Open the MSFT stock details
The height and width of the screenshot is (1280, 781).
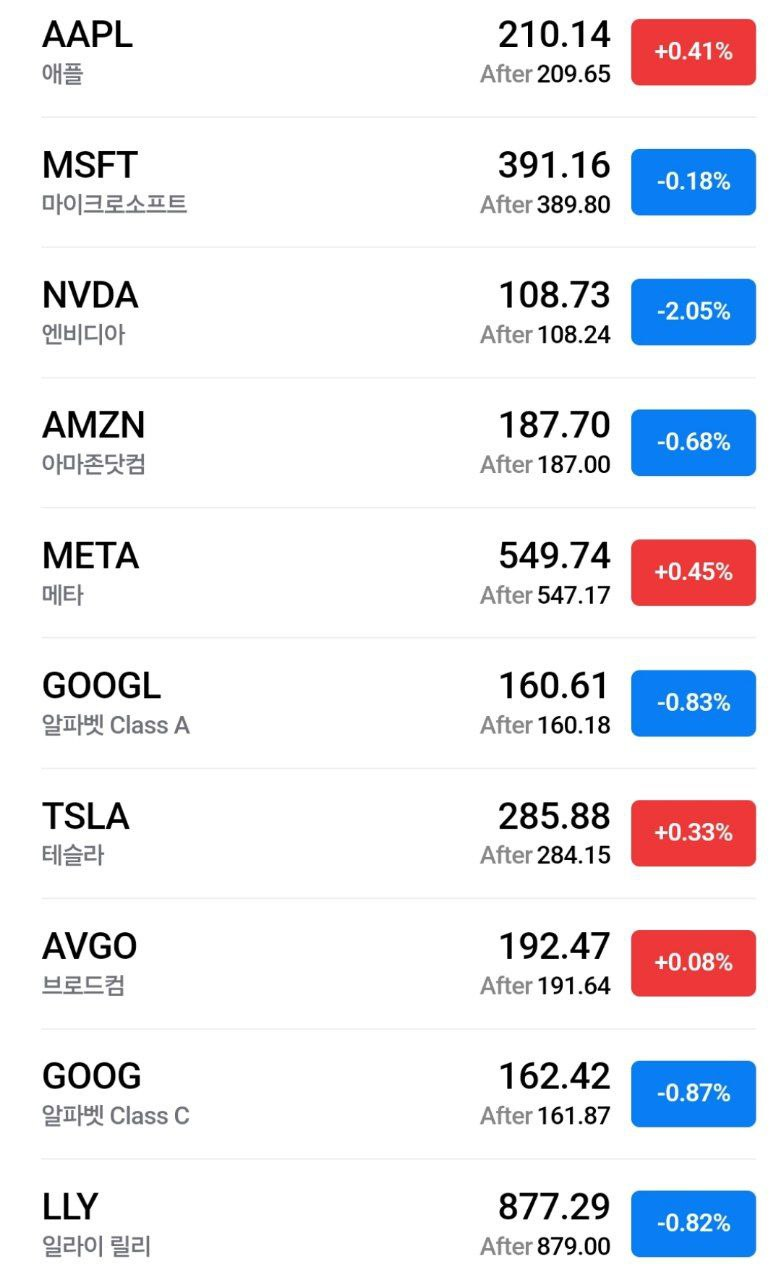pos(300,182)
